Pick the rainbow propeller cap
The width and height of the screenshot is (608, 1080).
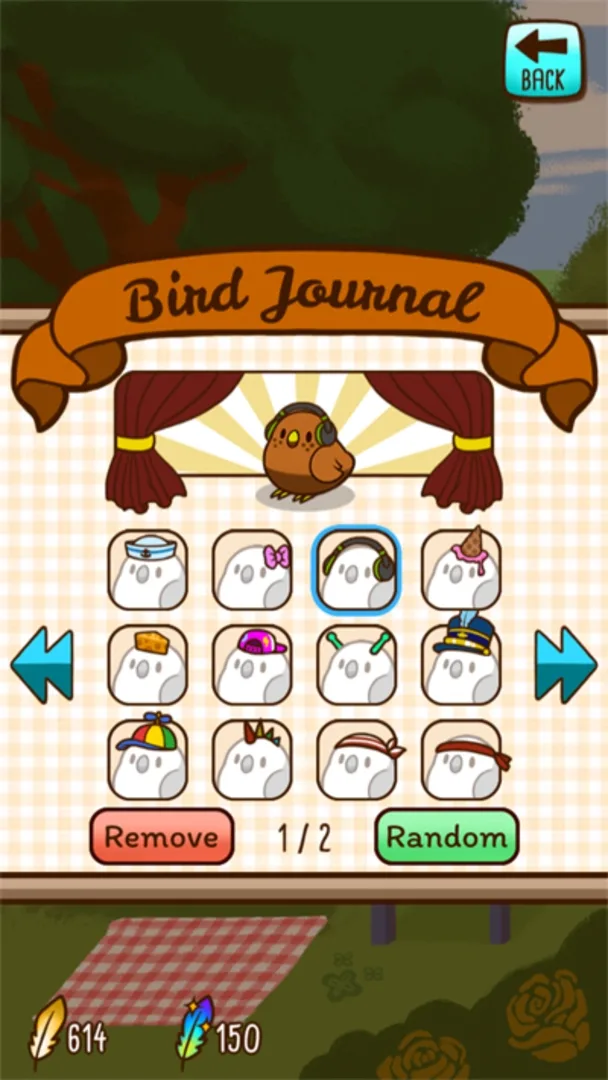[148, 759]
